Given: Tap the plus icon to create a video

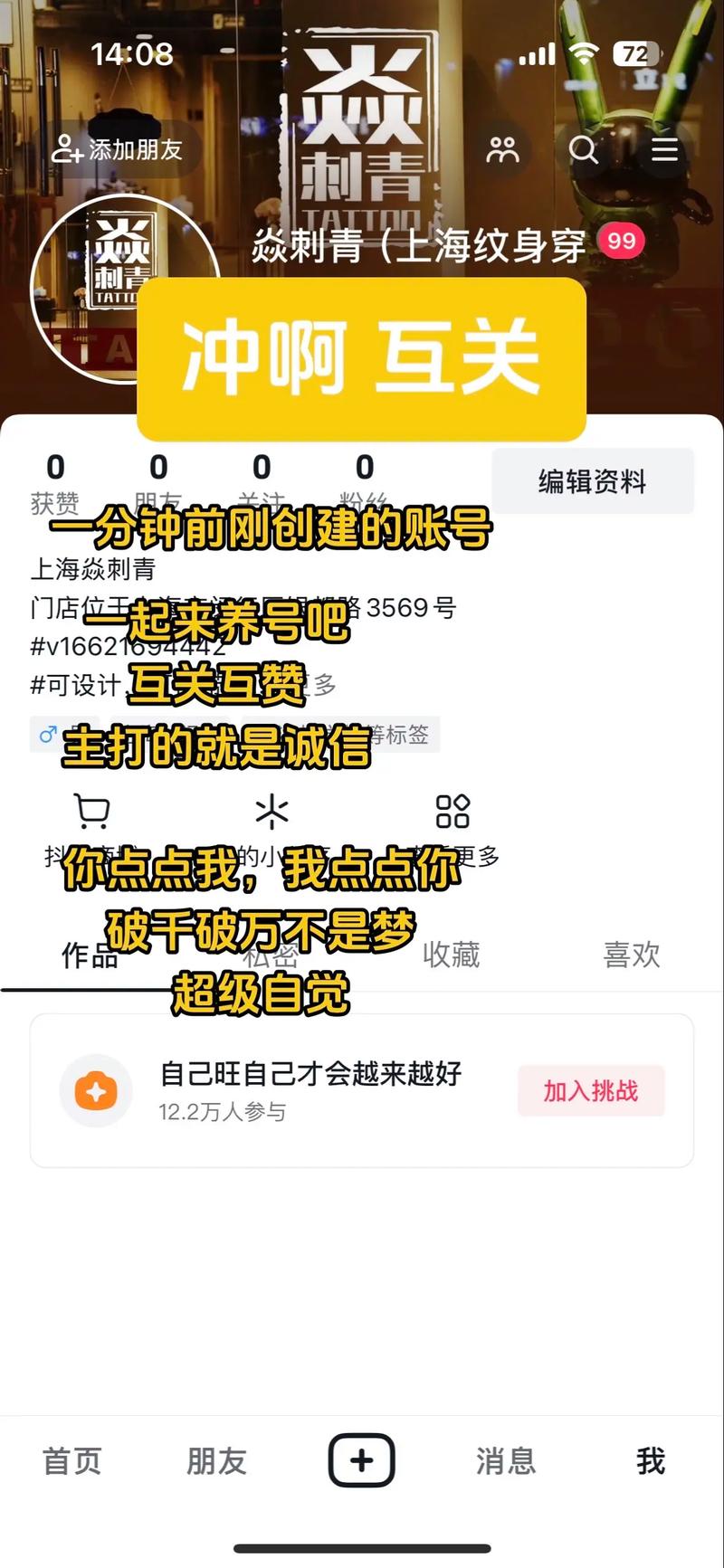Looking at the screenshot, I should click(x=361, y=1459).
